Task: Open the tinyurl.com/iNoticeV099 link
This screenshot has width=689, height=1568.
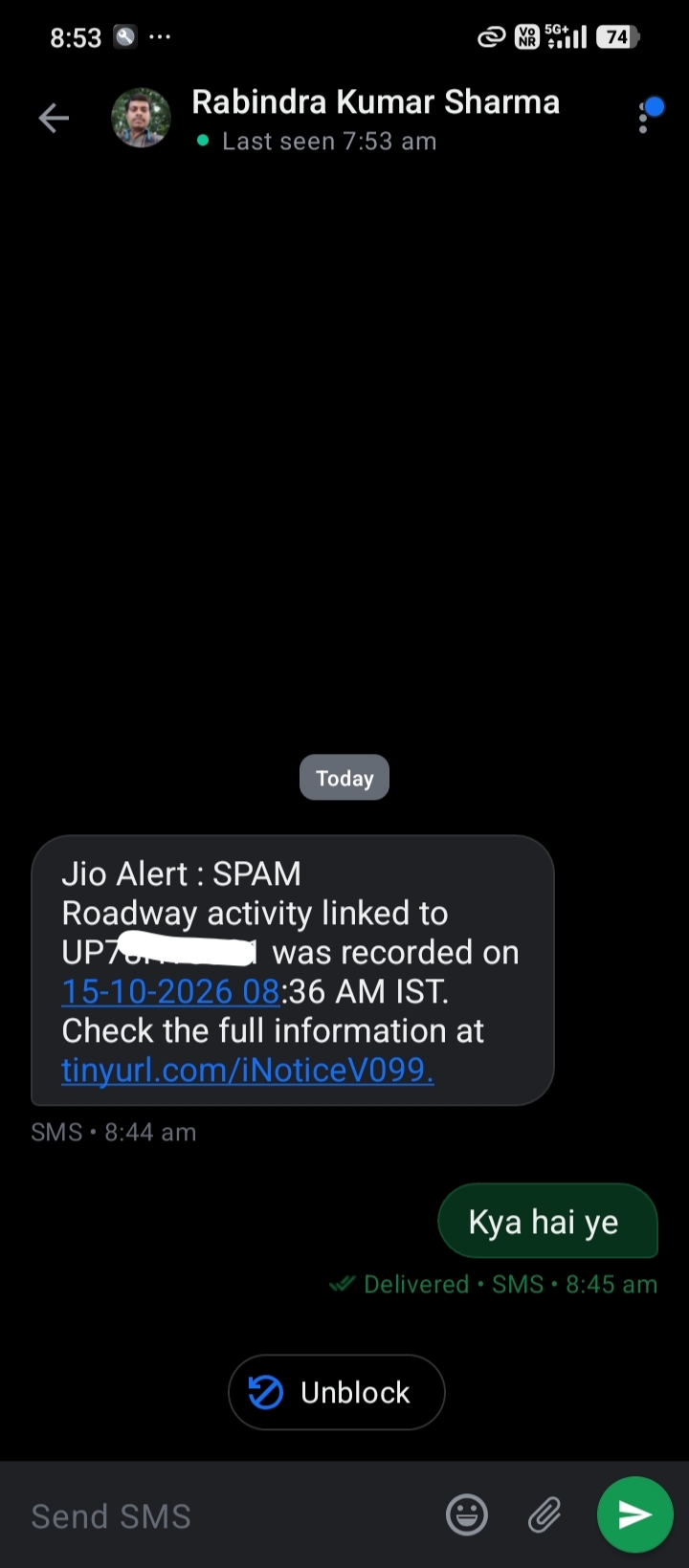Action: [248, 1070]
